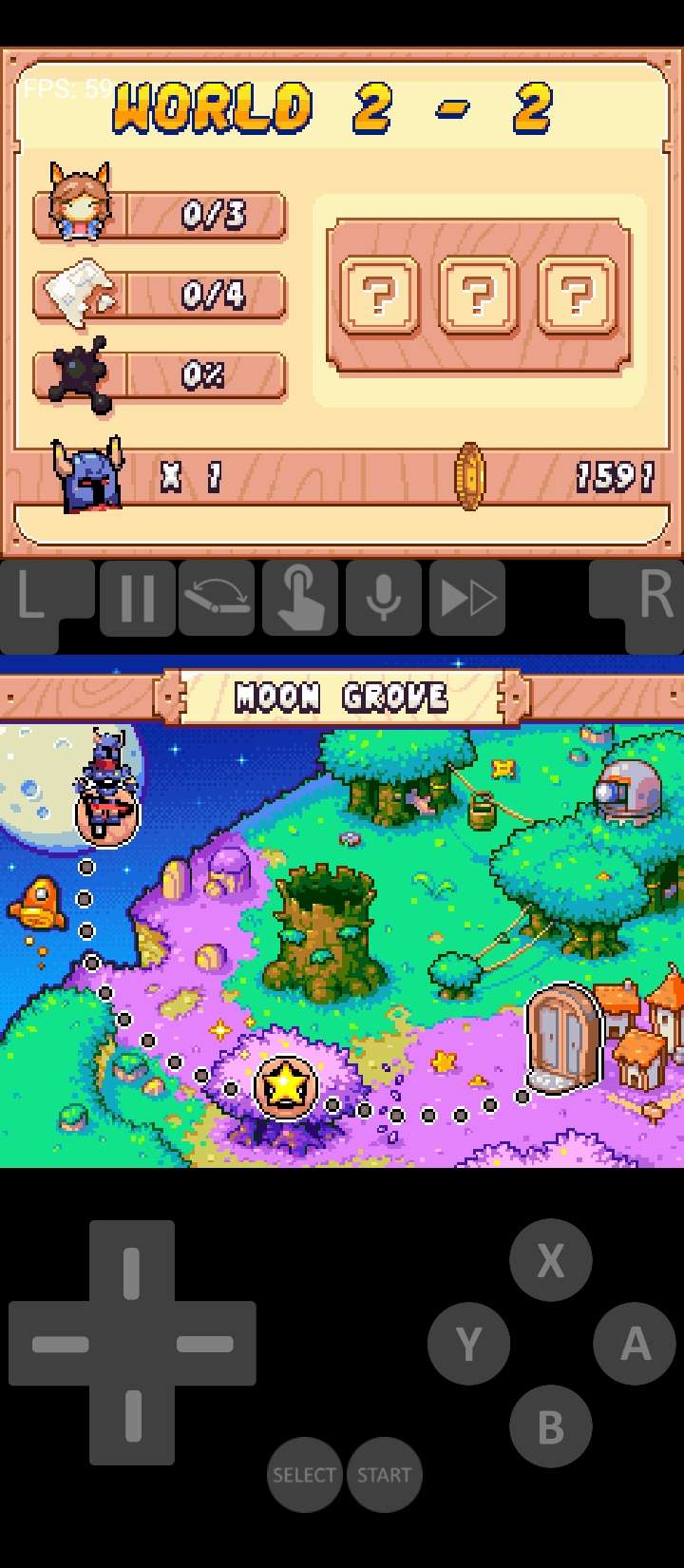
Task: Tap the B button
Action: [551, 1426]
